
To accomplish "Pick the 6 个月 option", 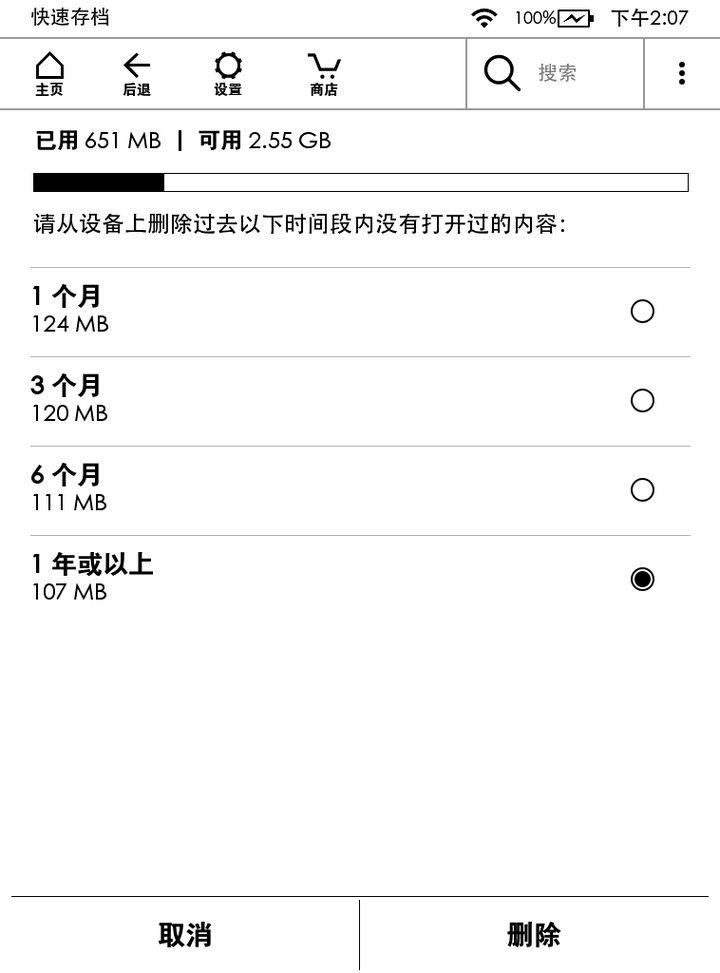I will [x=642, y=490].
